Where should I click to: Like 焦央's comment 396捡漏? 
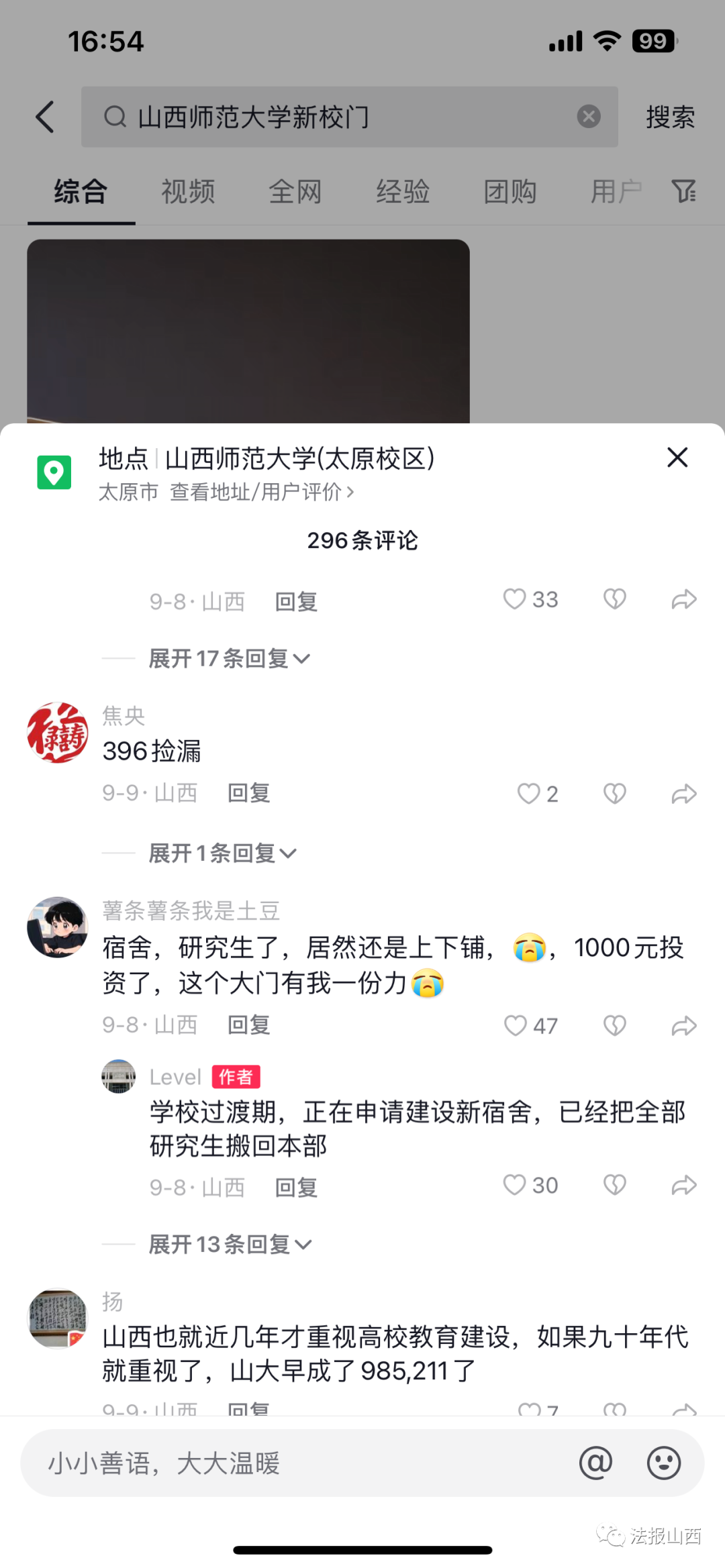529,794
